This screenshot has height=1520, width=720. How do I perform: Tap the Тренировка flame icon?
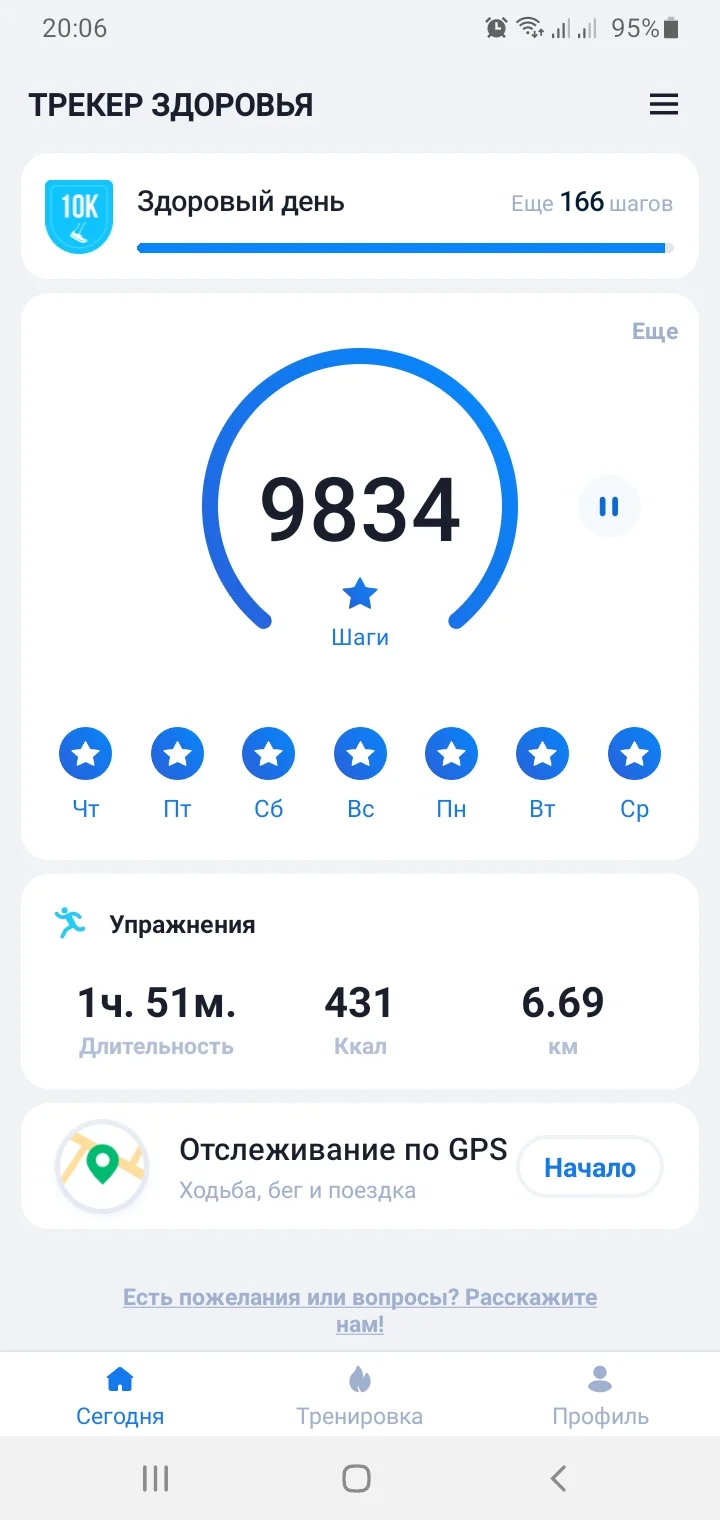359,1378
